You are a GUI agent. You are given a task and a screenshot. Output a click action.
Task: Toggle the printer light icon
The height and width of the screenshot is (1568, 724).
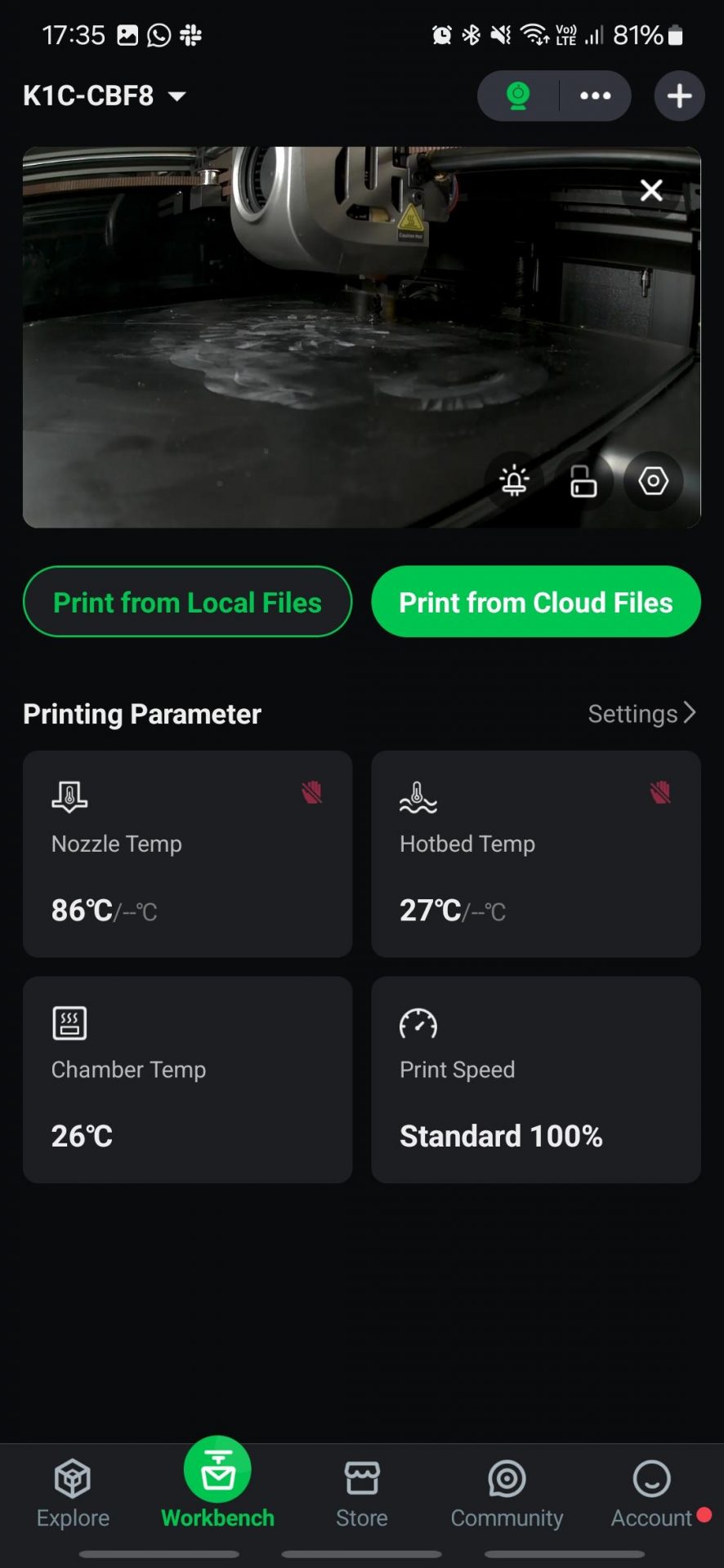coord(514,481)
